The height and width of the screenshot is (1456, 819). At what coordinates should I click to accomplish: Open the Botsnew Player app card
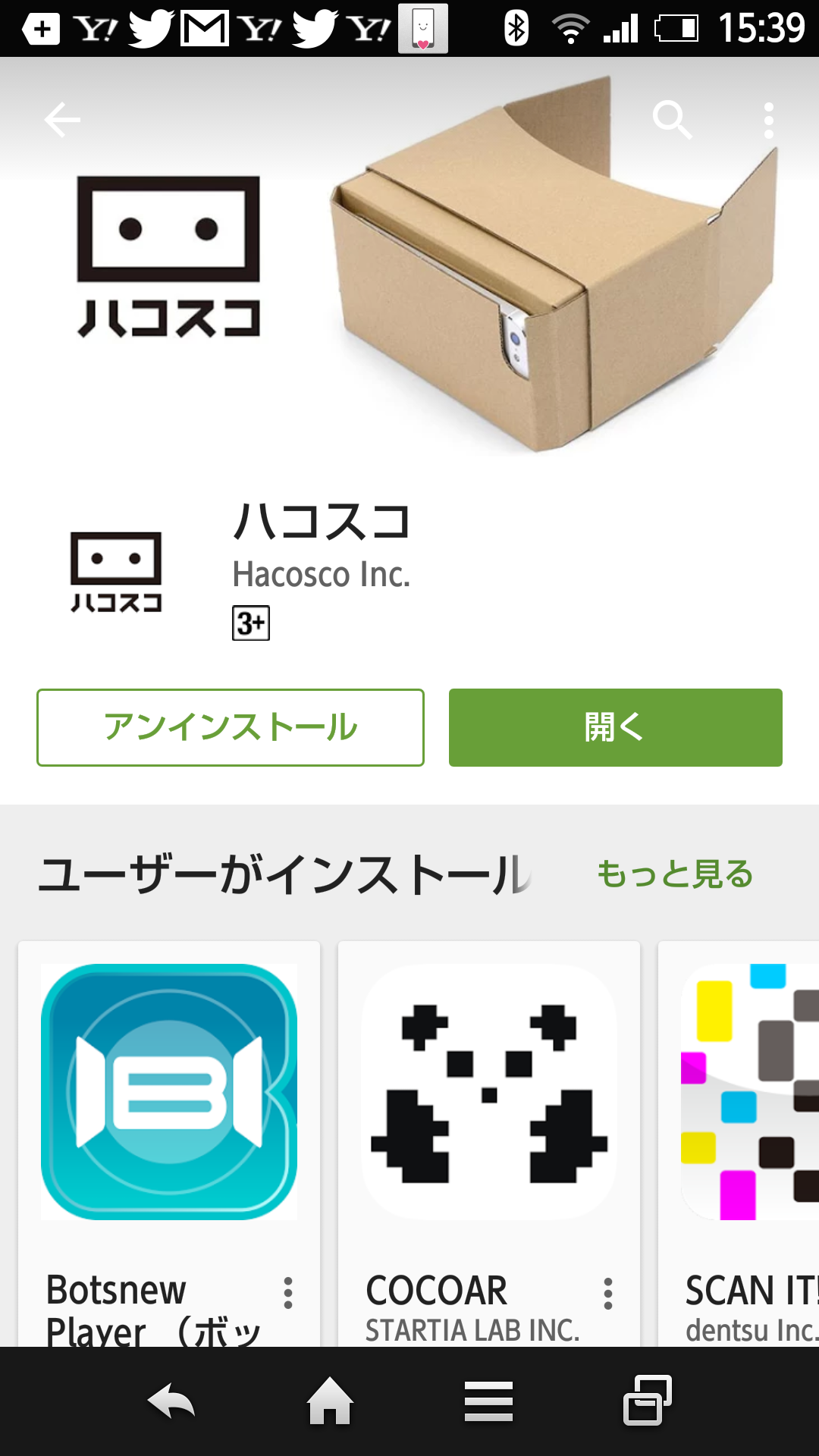click(x=169, y=1144)
